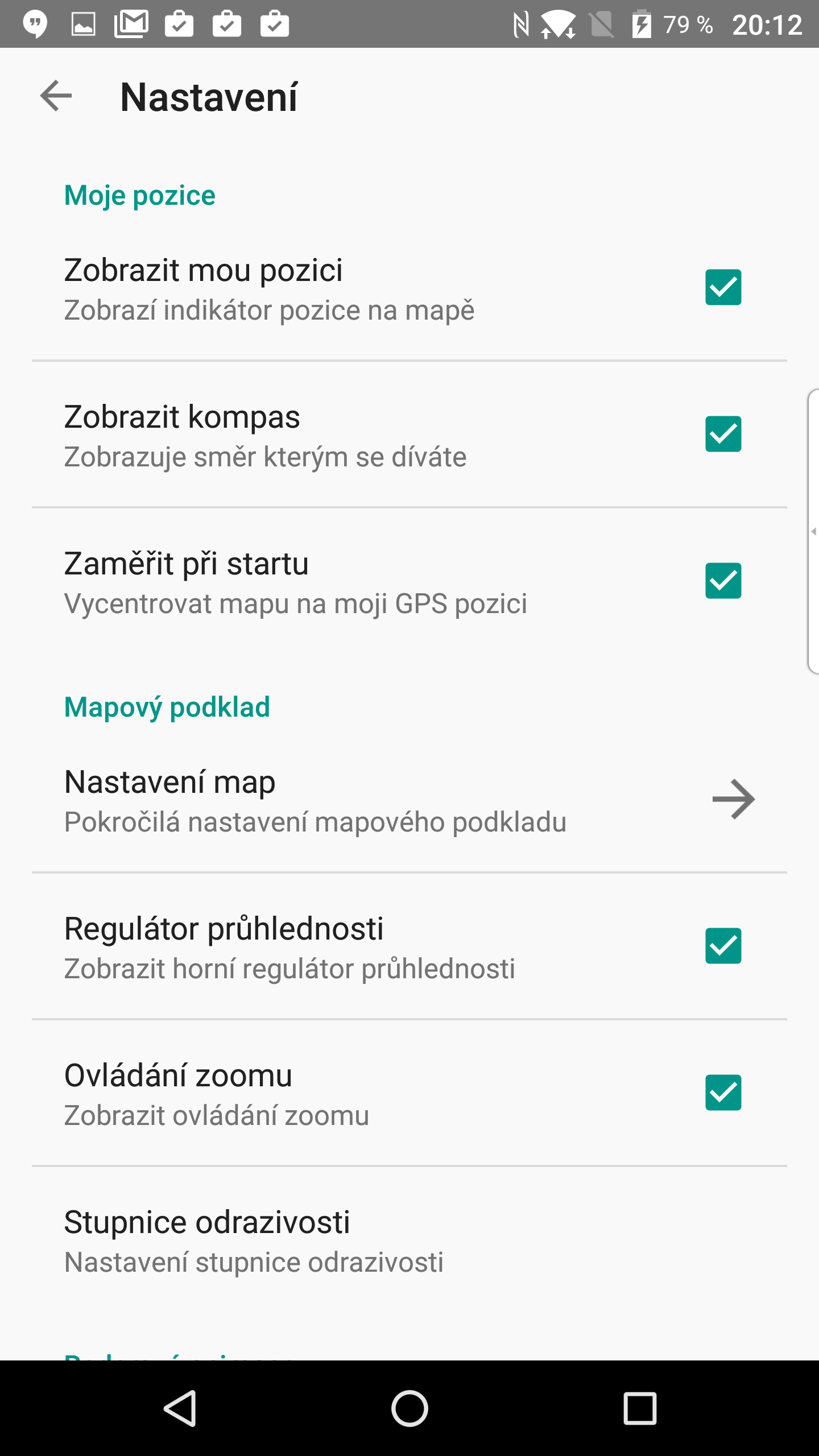The width and height of the screenshot is (819, 1456).
Task: Open Stupnice odrazivosti settings
Action: point(409,1240)
